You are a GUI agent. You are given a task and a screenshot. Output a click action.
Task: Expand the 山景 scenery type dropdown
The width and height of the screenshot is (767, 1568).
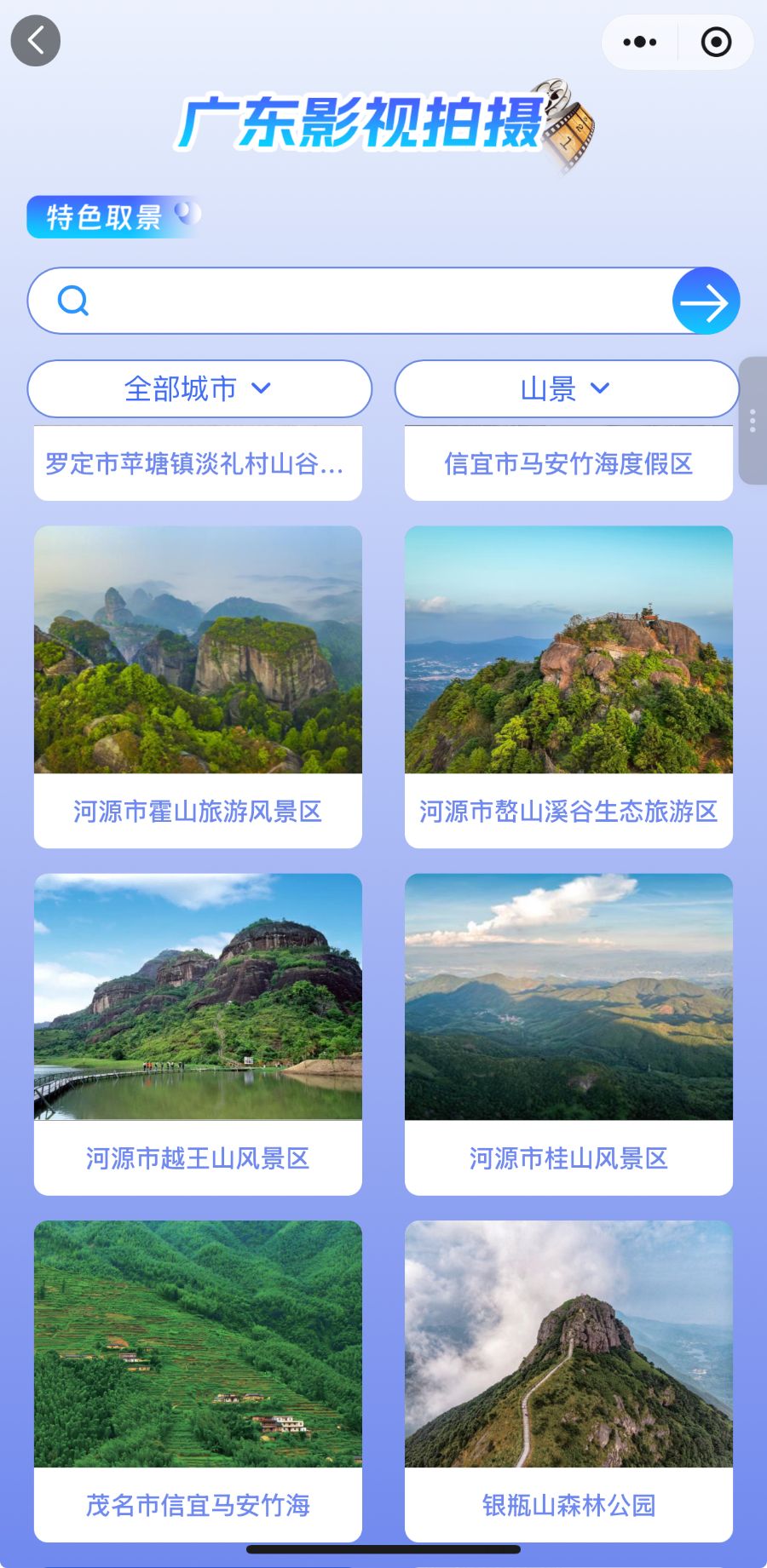[x=567, y=388]
